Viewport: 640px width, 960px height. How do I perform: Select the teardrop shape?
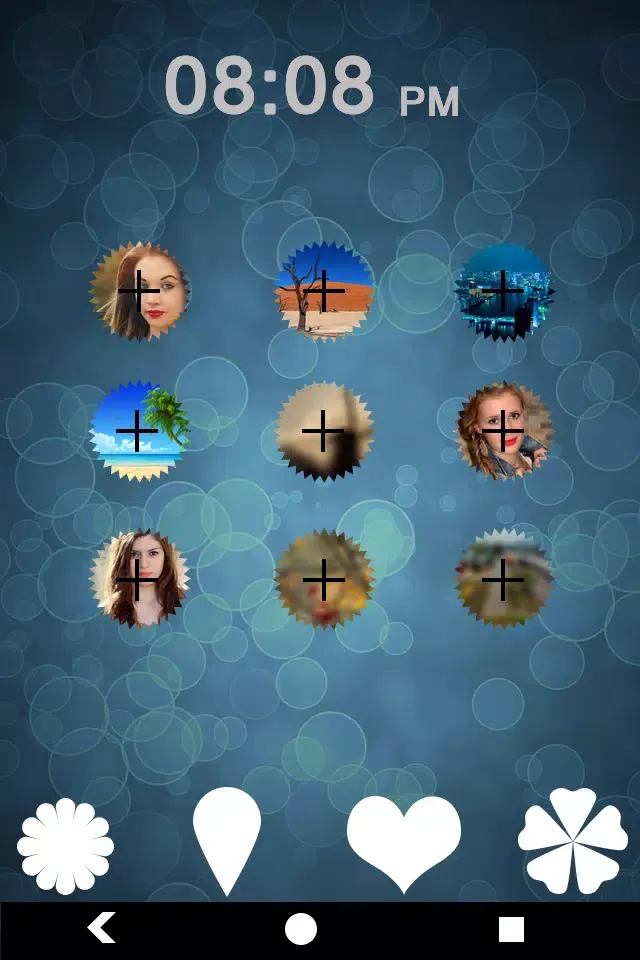[x=227, y=838]
